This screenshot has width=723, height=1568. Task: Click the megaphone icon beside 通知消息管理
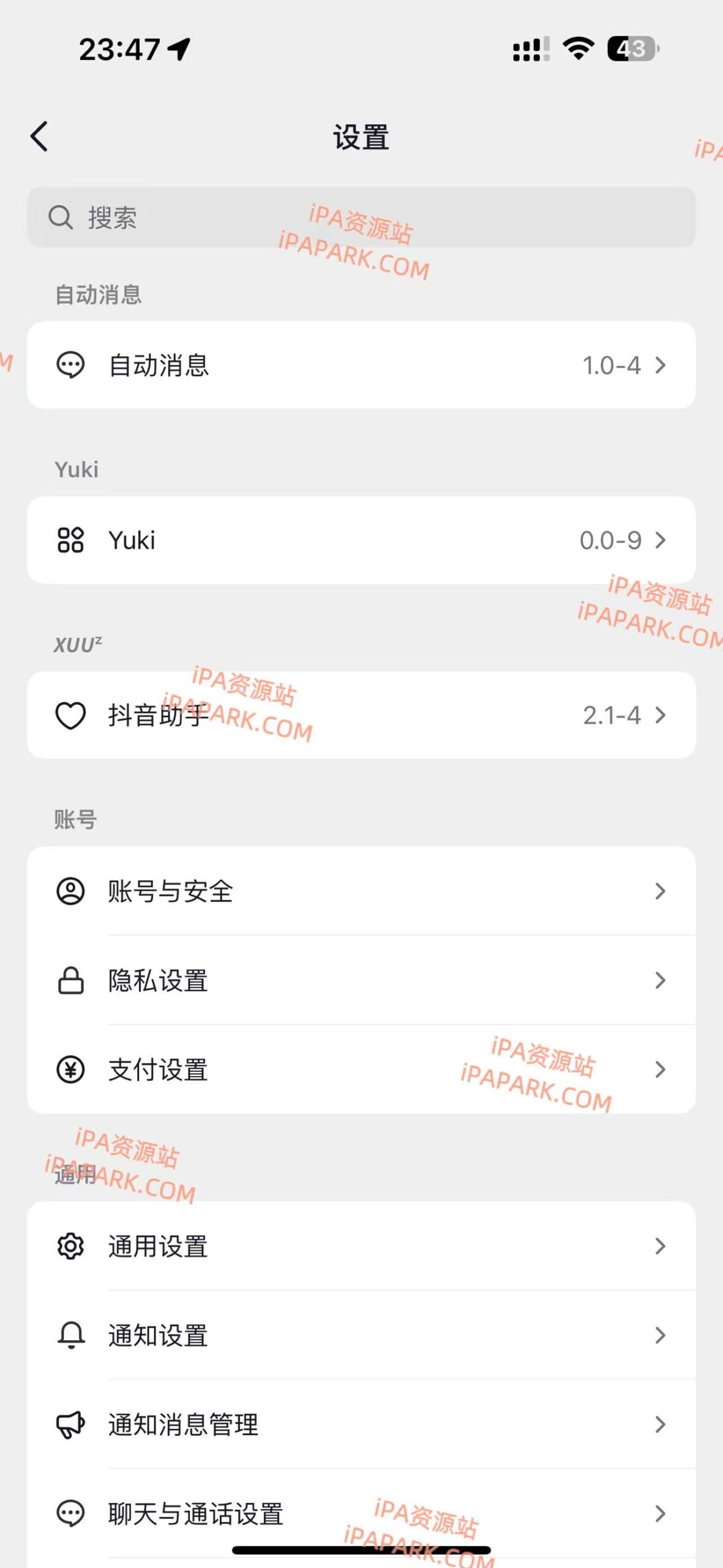[x=72, y=1425]
